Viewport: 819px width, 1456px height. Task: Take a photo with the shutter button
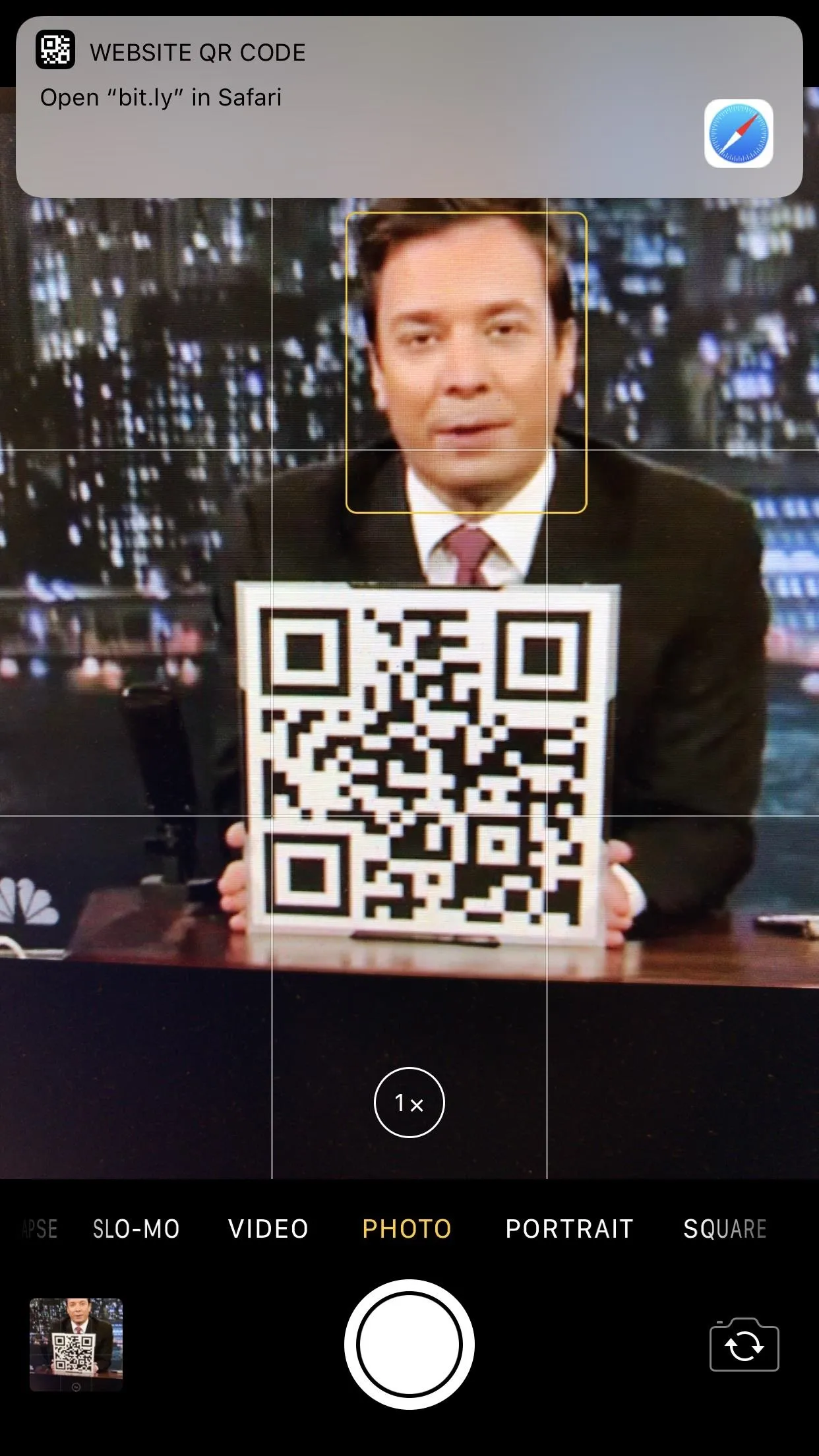click(409, 1344)
